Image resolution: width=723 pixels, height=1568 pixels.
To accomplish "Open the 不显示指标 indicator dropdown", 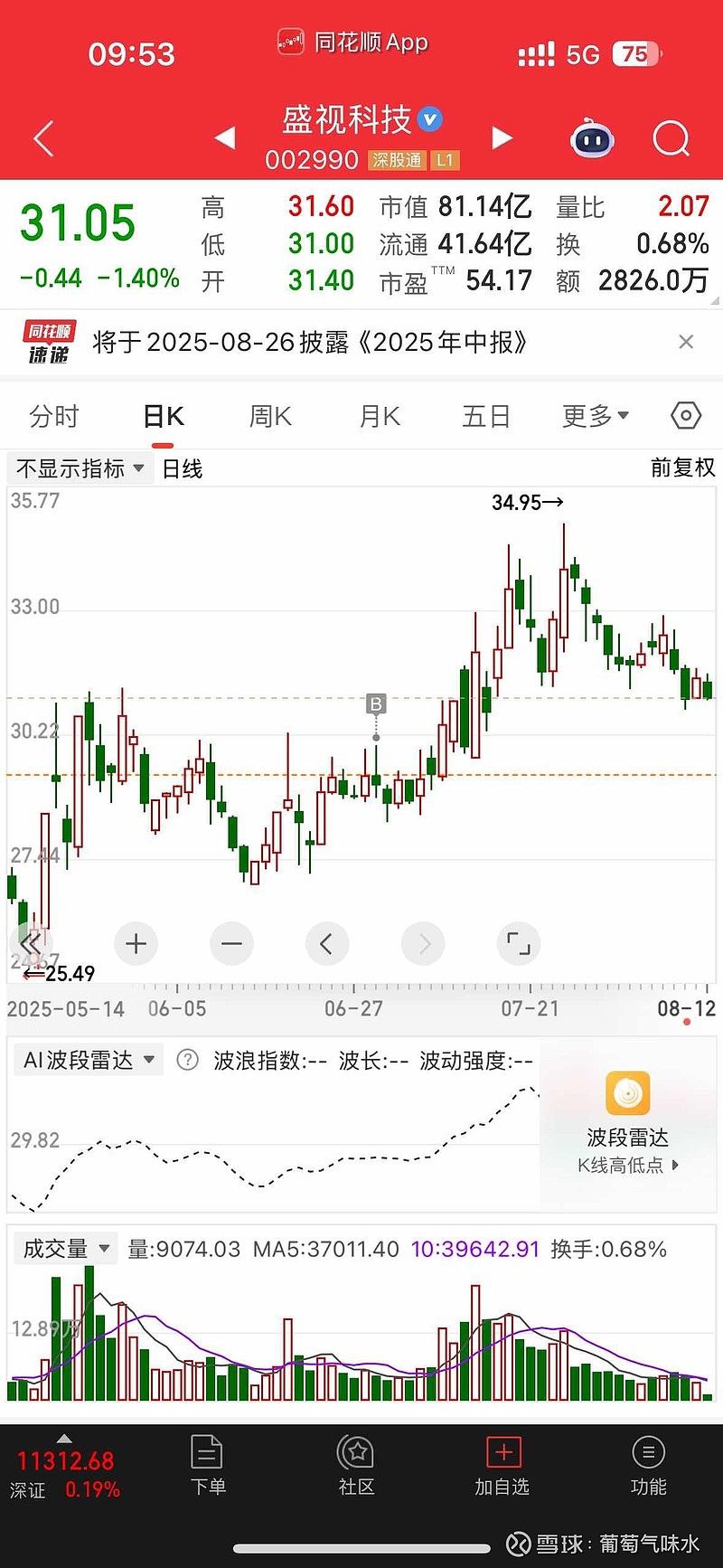I will tap(80, 468).
